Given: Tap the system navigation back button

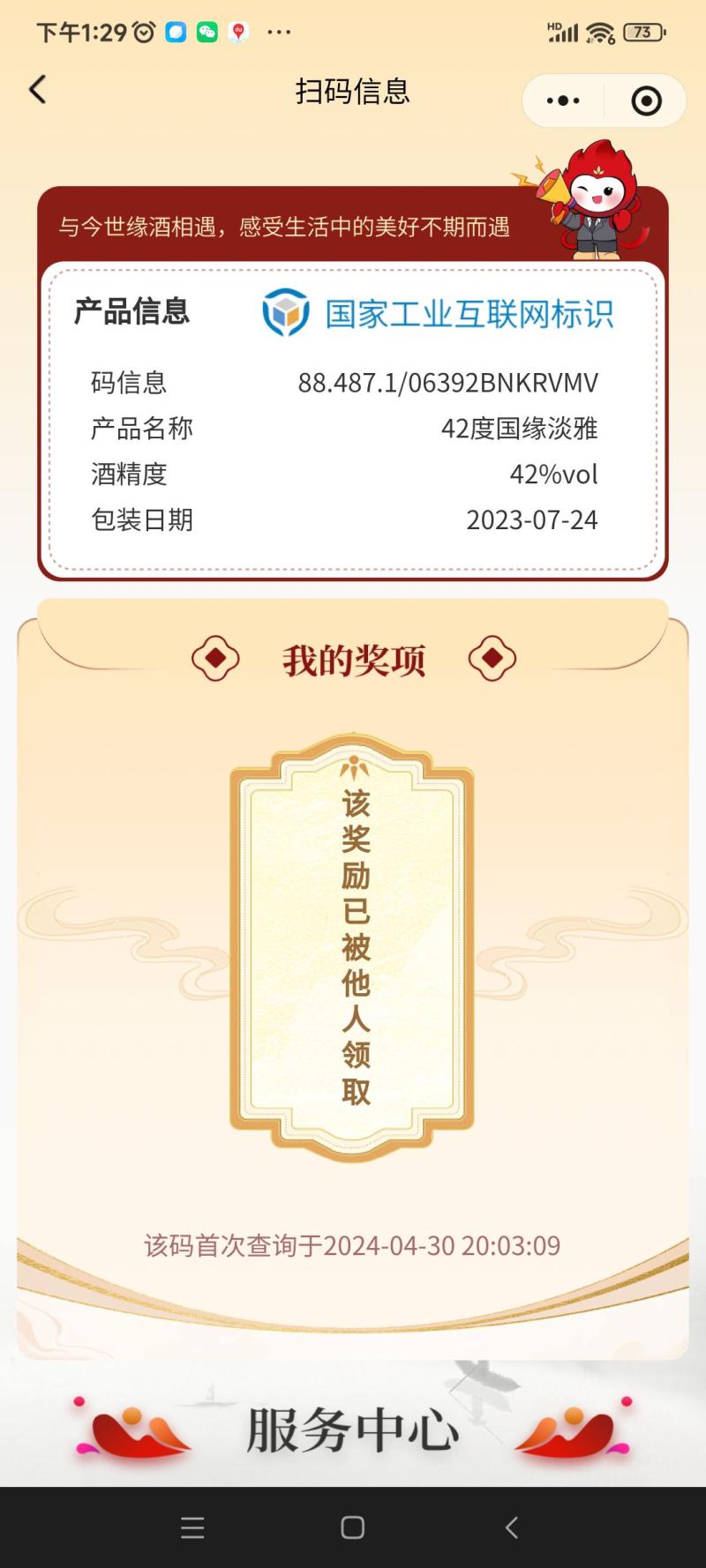Looking at the screenshot, I should pos(512,1527).
